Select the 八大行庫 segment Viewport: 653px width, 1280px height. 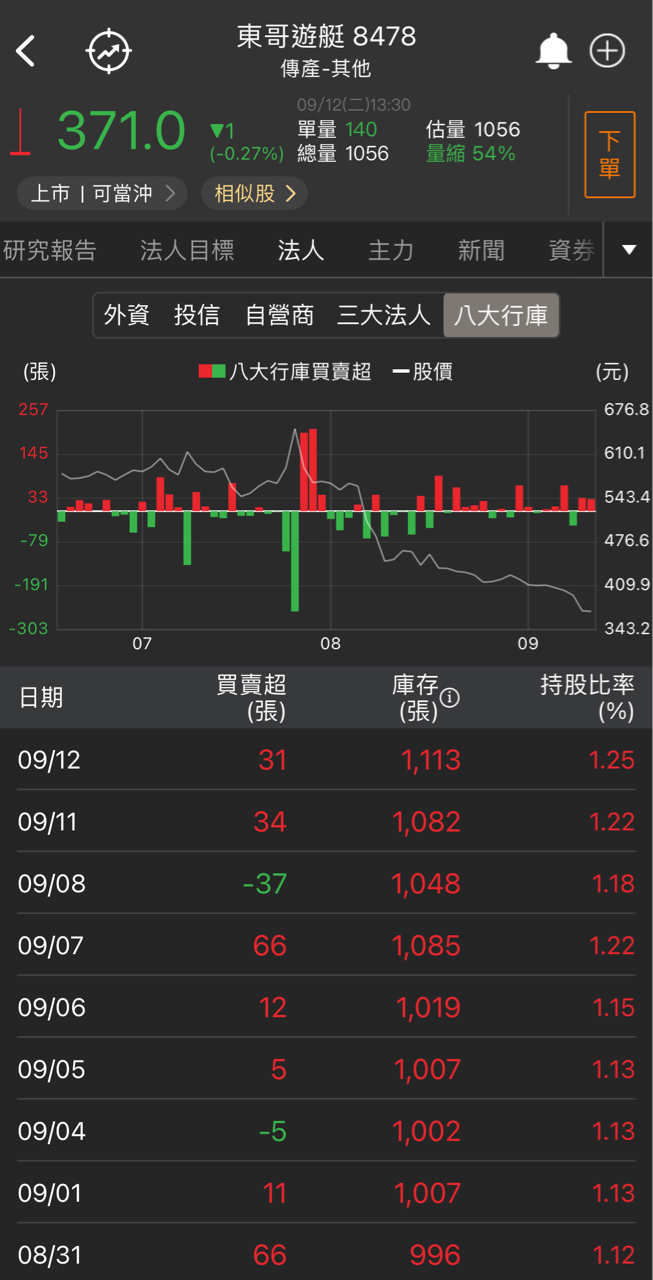tap(500, 316)
